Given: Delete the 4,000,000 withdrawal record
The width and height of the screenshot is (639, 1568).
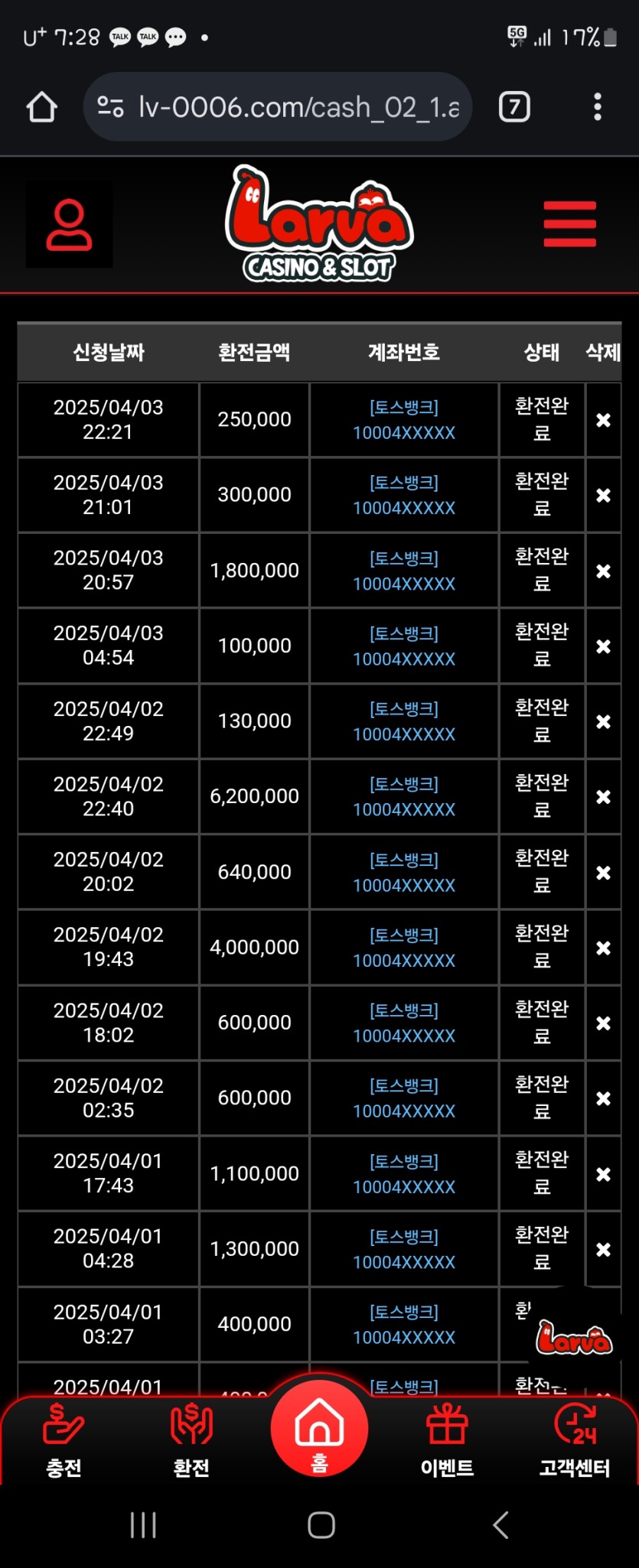Looking at the screenshot, I should click(x=603, y=948).
